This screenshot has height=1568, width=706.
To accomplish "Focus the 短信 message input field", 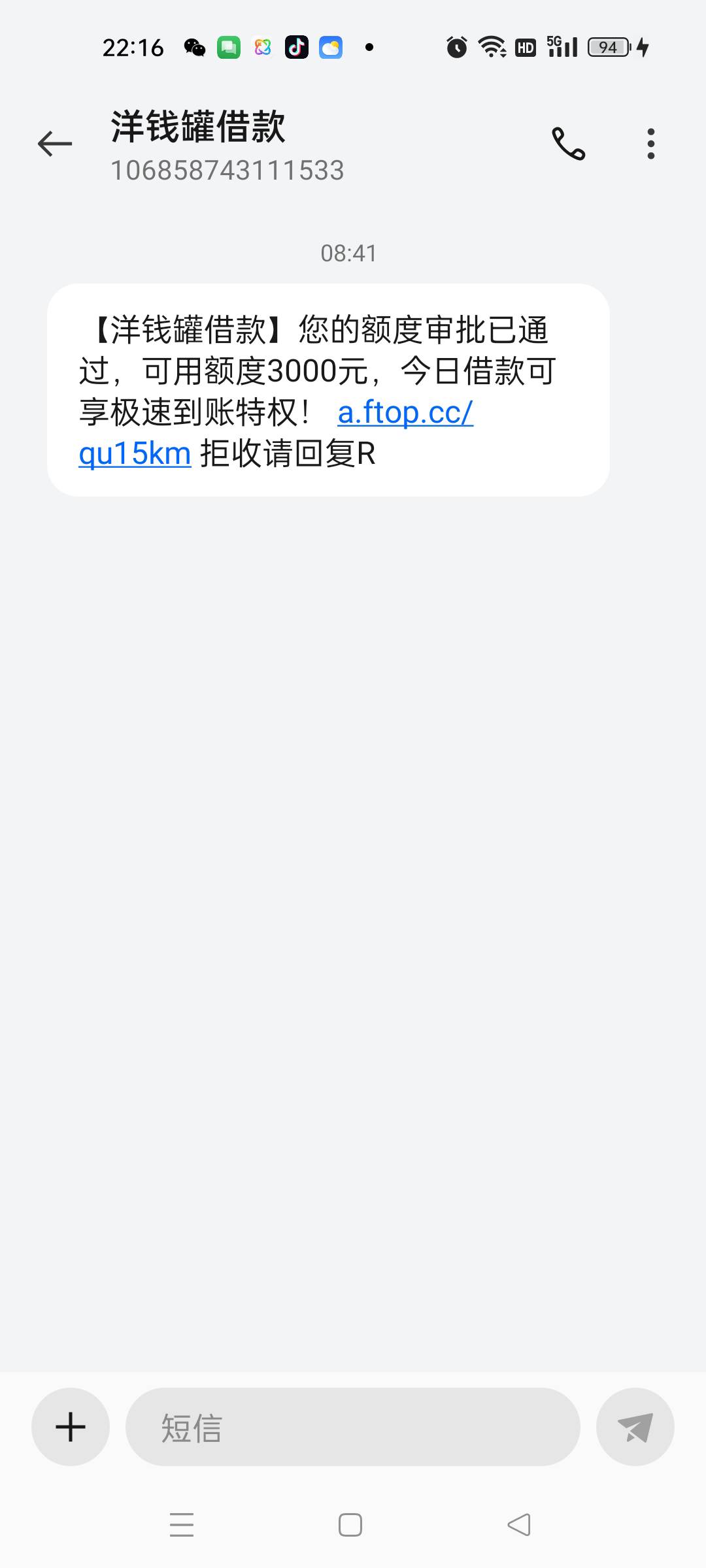I will pos(353,1427).
